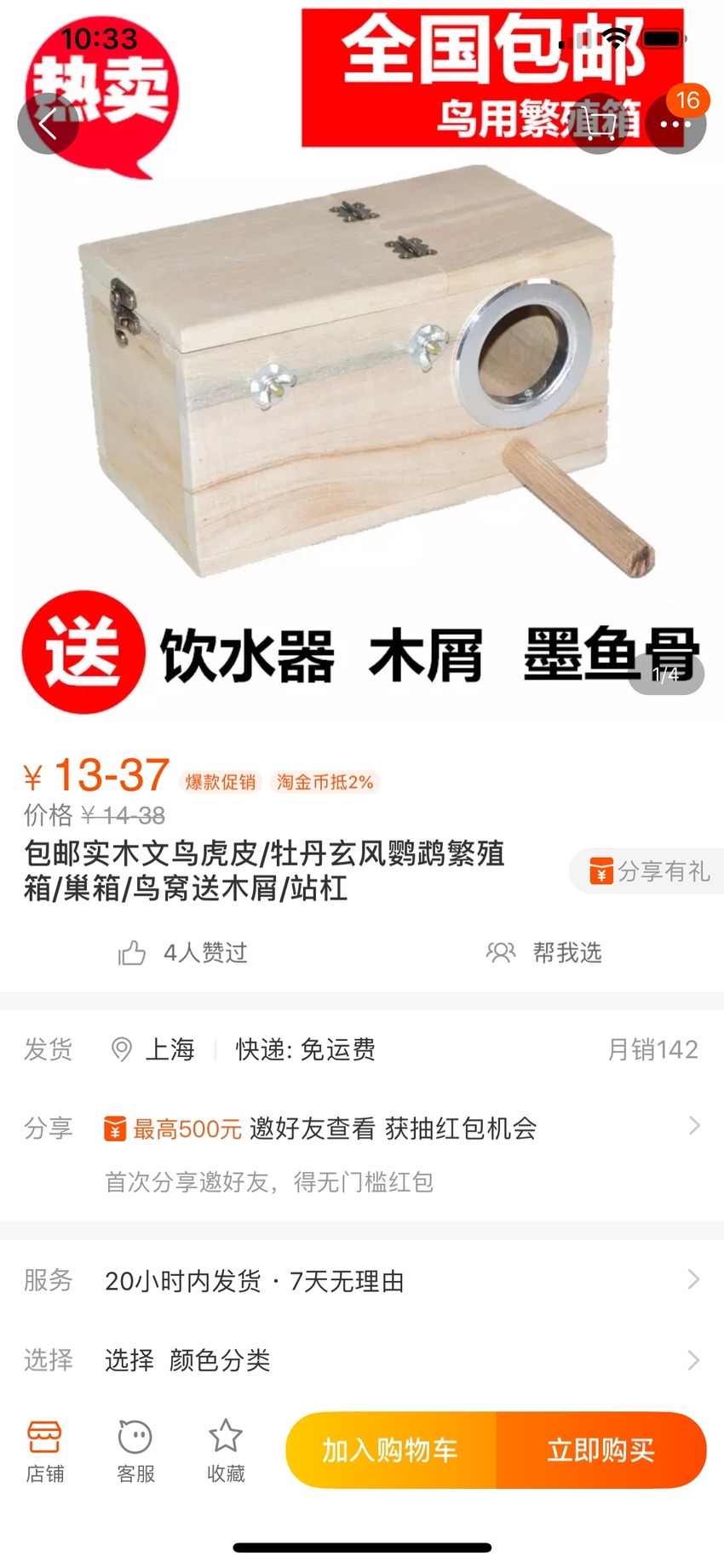The height and width of the screenshot is (1568, 724).
Task: Add item to favorites with 收藏
Action: click(226, 1451)
